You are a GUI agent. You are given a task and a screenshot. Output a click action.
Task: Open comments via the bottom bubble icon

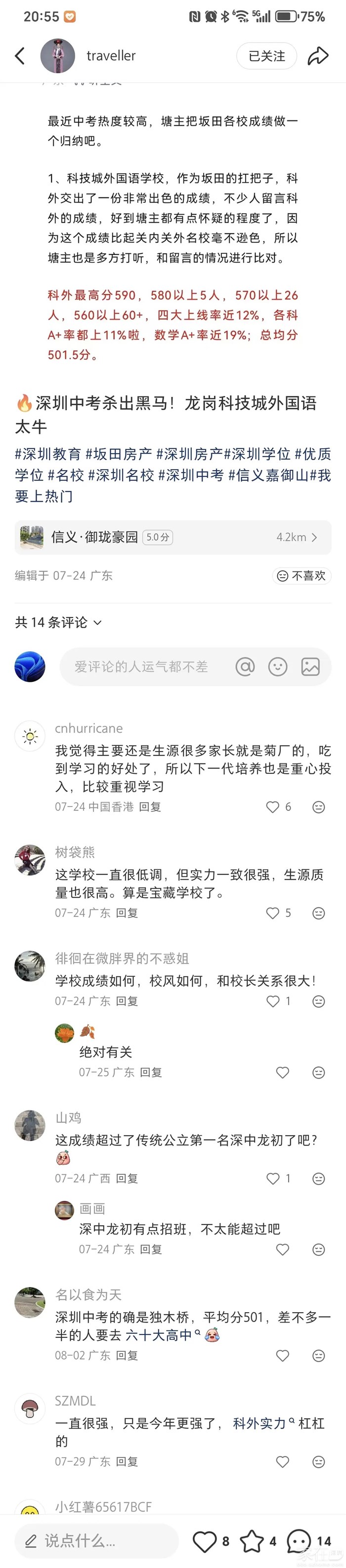299,1541
